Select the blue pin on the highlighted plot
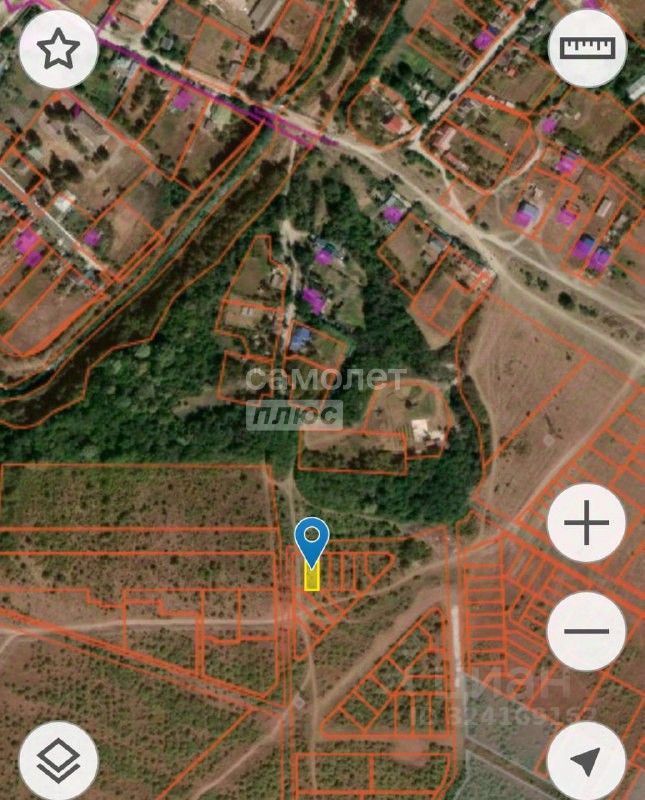 click(313, 540)
